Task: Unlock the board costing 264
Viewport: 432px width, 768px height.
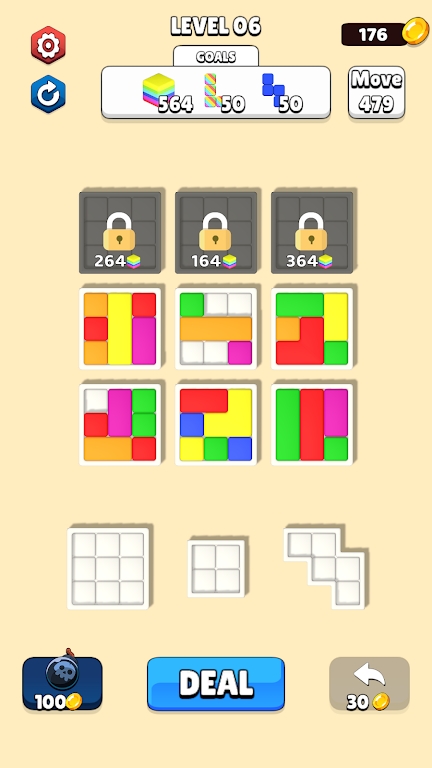Action: (120, 232)
